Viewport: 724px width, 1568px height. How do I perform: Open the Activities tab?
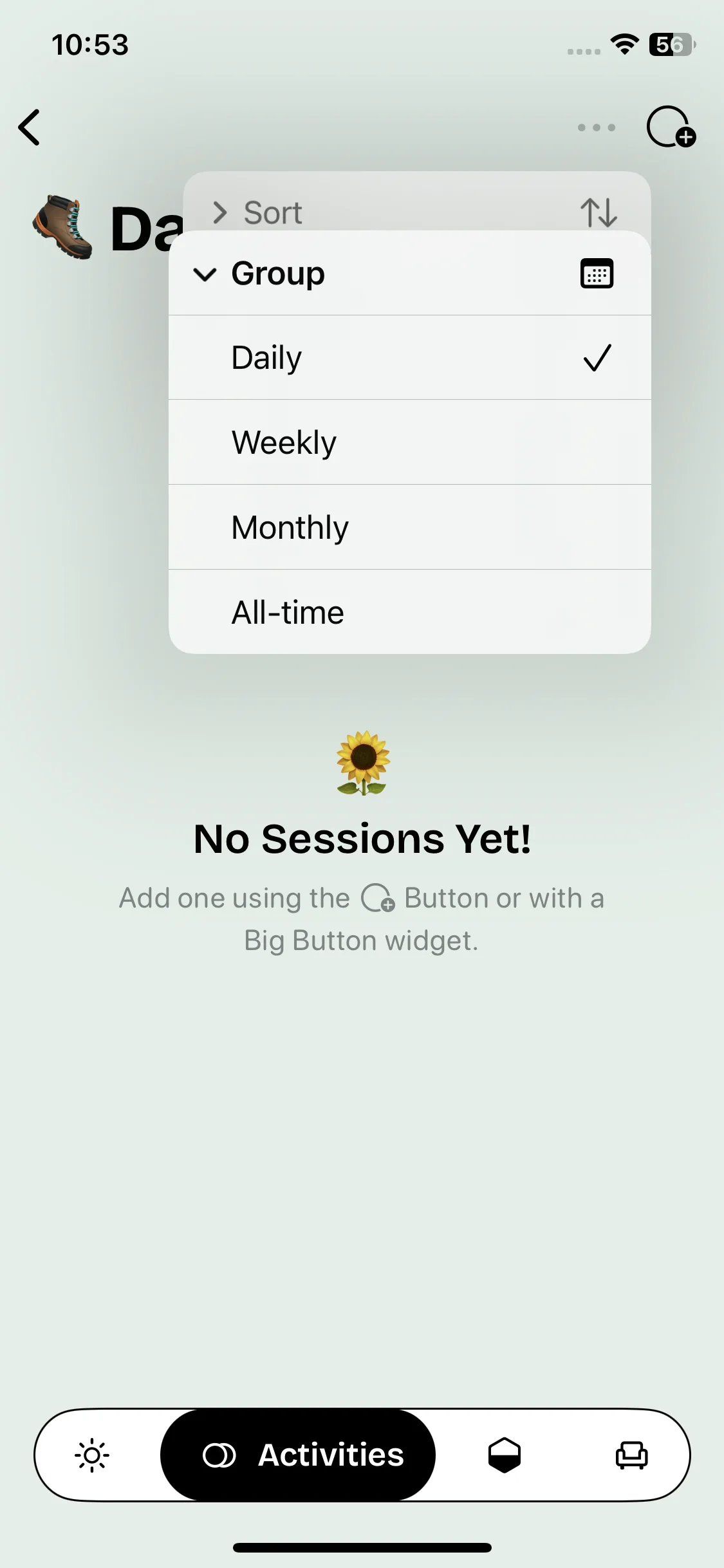[299, 1455]
